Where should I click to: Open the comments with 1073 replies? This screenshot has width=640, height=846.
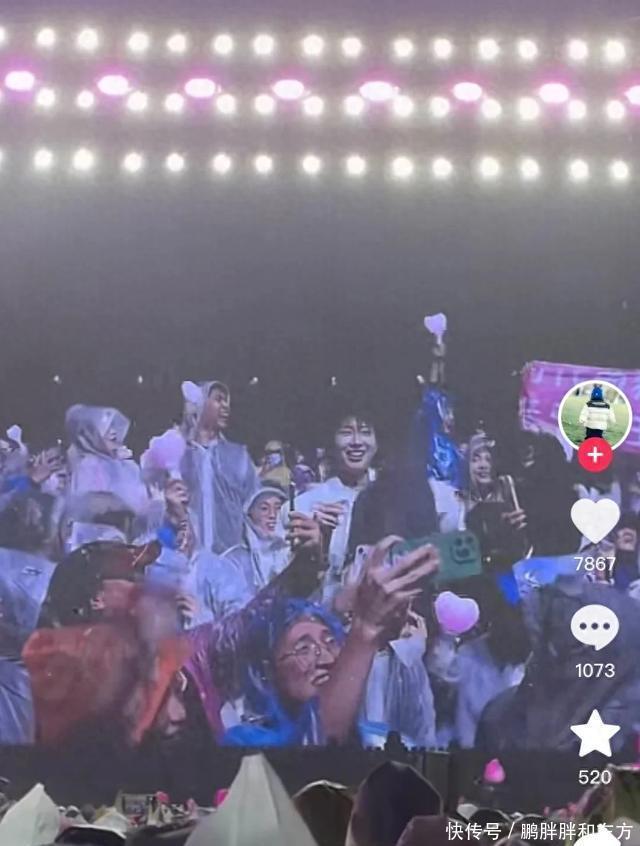(x=595, y=627)
